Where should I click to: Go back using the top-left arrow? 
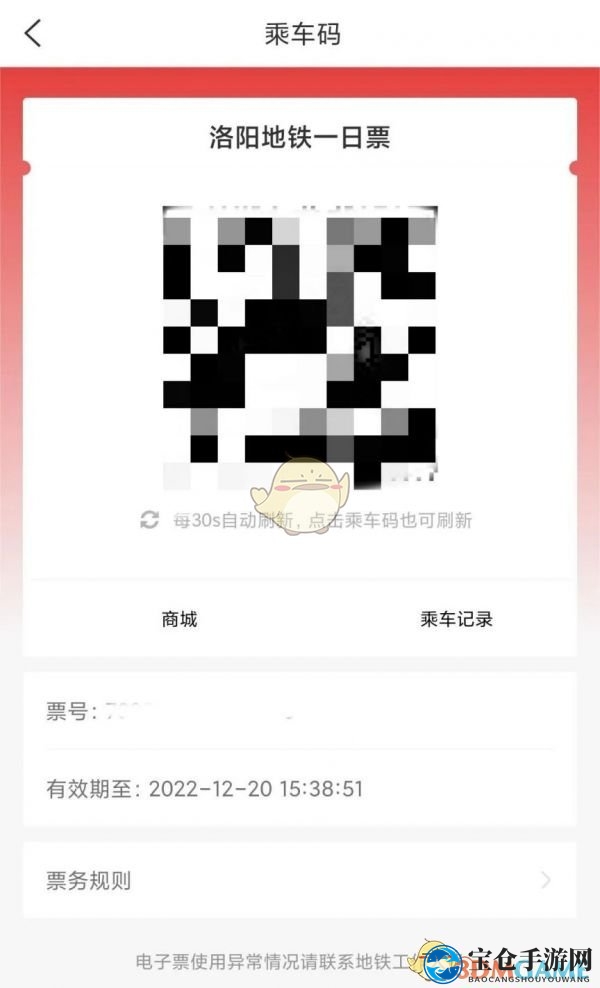tap(33, 34)
